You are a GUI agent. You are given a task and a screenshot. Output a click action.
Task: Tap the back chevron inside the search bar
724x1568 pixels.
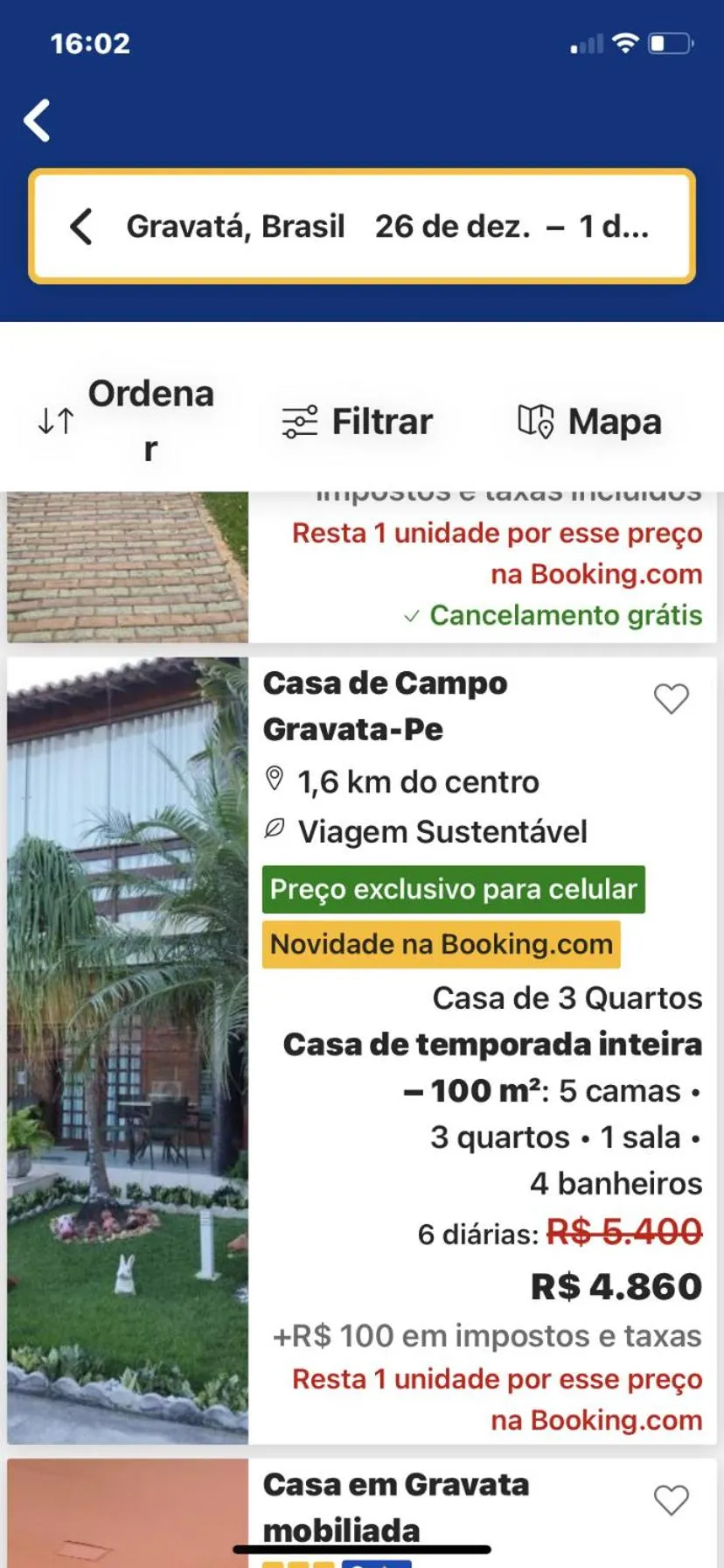(x=80, y=226)
